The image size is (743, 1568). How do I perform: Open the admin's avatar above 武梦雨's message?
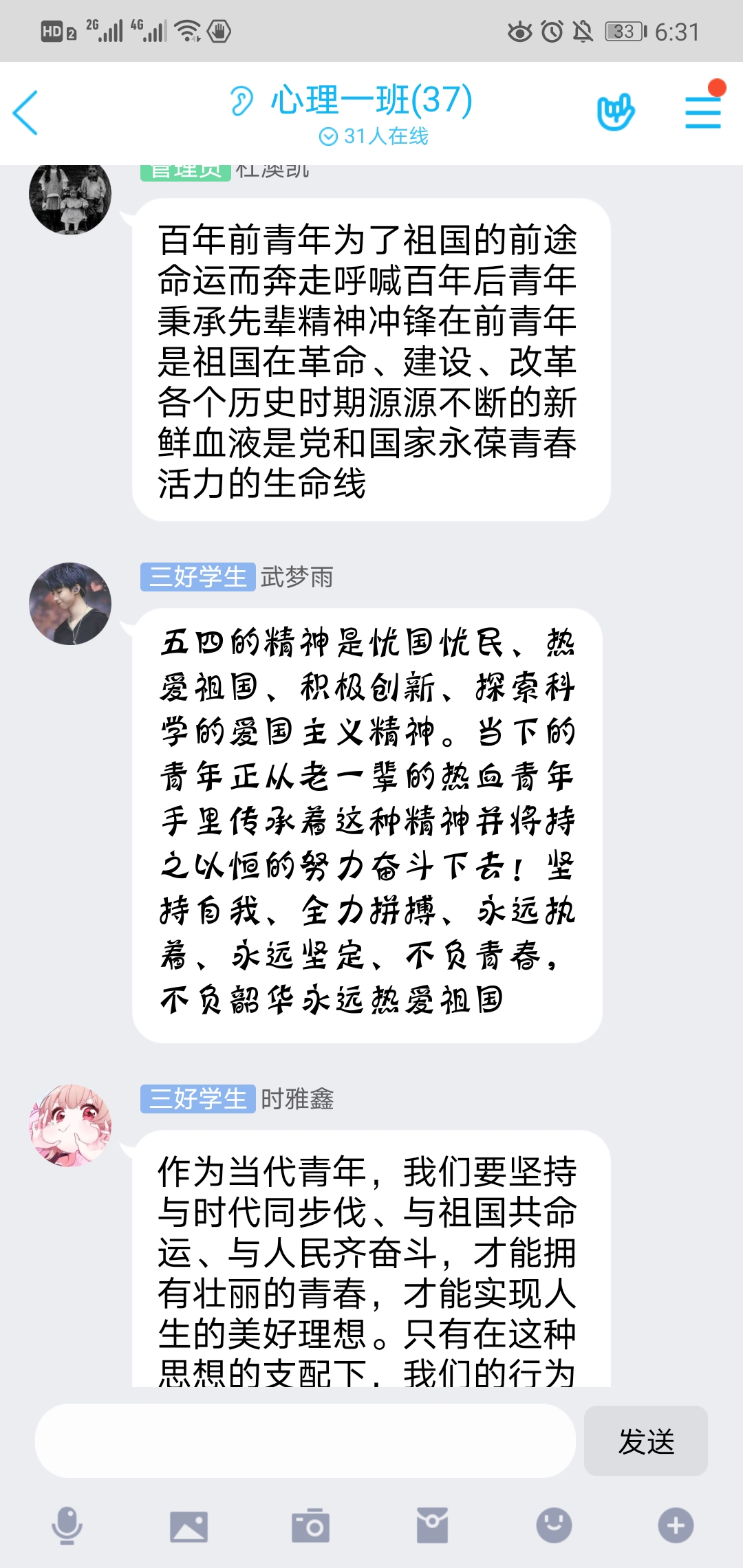coord(70,197)
